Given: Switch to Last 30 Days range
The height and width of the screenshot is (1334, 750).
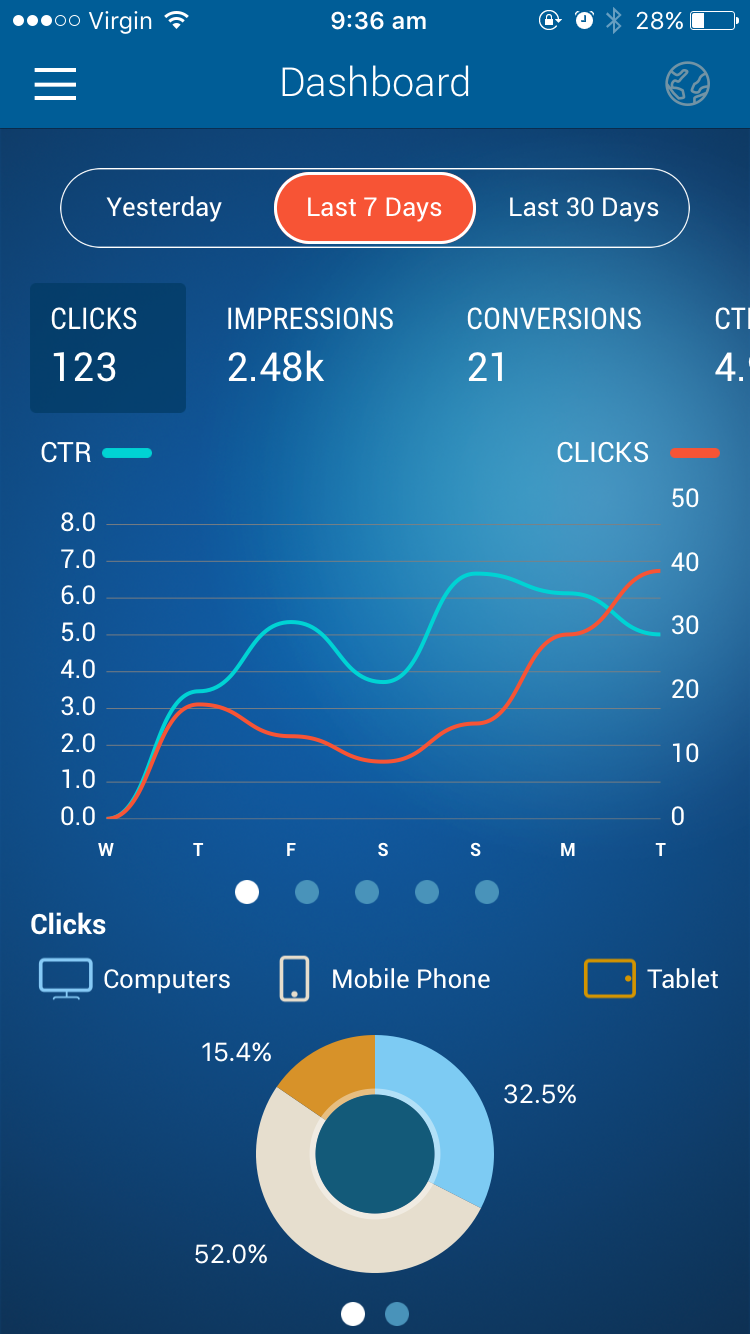Looking at the screenshot, I should pyautogui.click(x=583, y=208).
